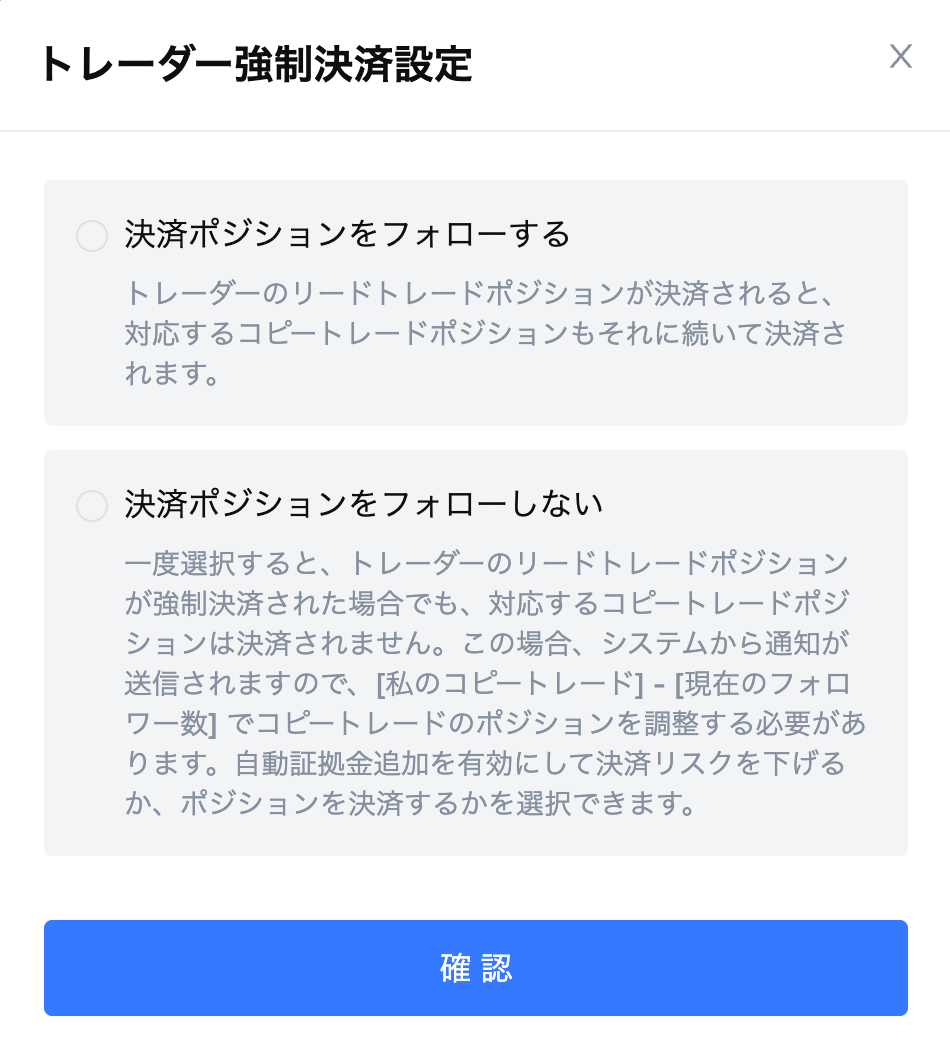Select 決済ポジションをフォローする option
Viewport: 950px width, 1062px height.
tap(92, 237)
